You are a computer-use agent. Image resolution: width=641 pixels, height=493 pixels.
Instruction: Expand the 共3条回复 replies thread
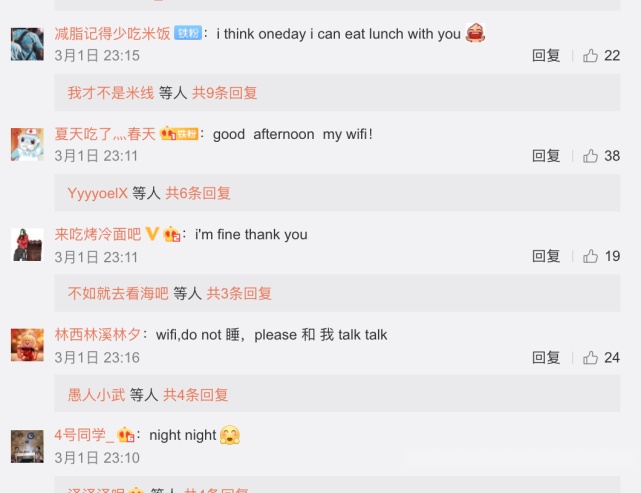pyautogui.click(x=239, y=294)
